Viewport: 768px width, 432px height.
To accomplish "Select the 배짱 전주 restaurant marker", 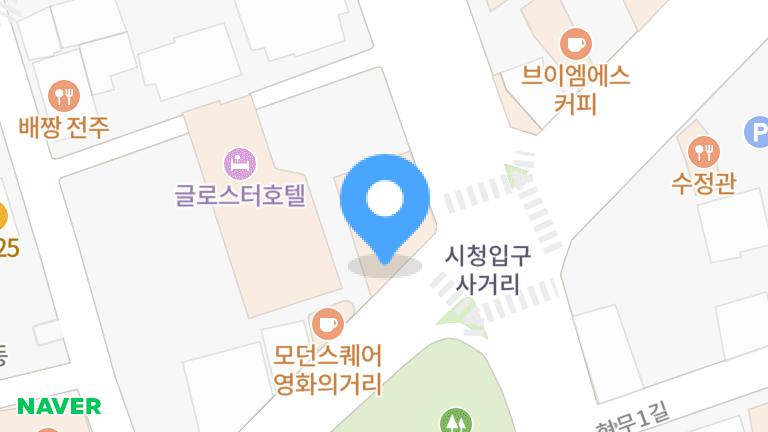I will pyautogui.click(x=63, y=96).
